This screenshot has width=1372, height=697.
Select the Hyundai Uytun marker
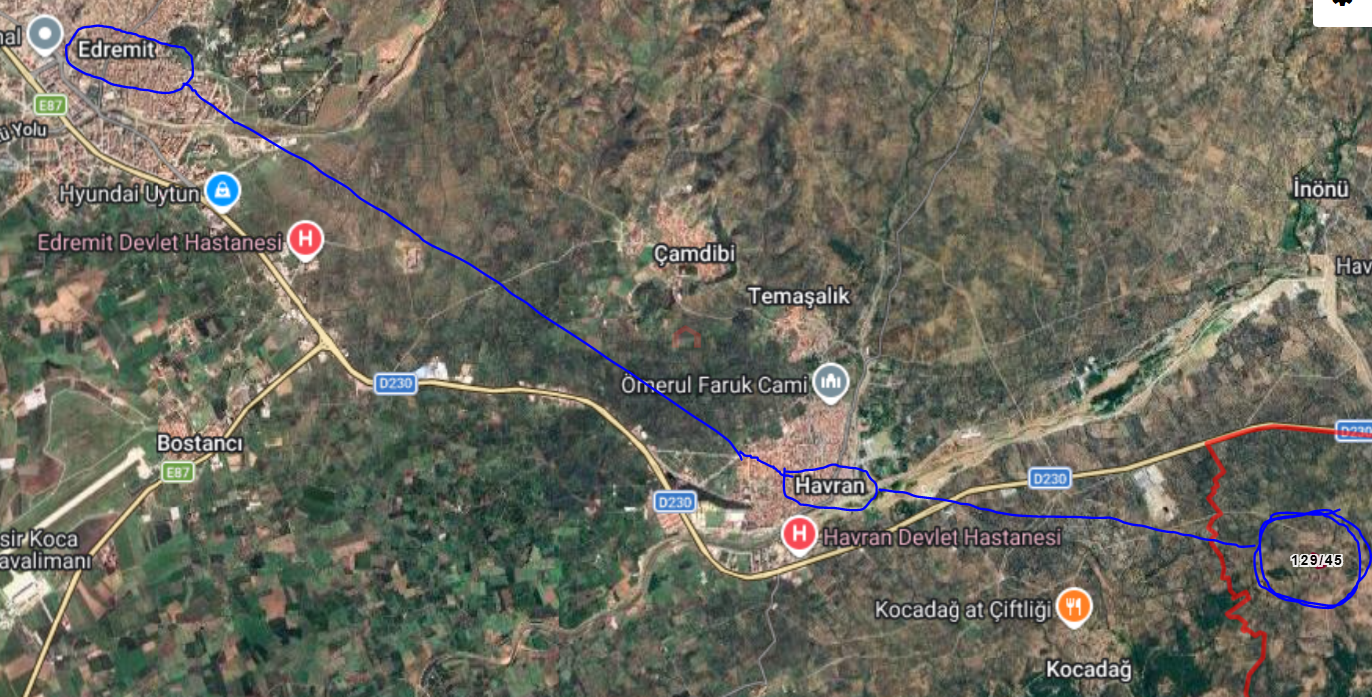[221, 190]
